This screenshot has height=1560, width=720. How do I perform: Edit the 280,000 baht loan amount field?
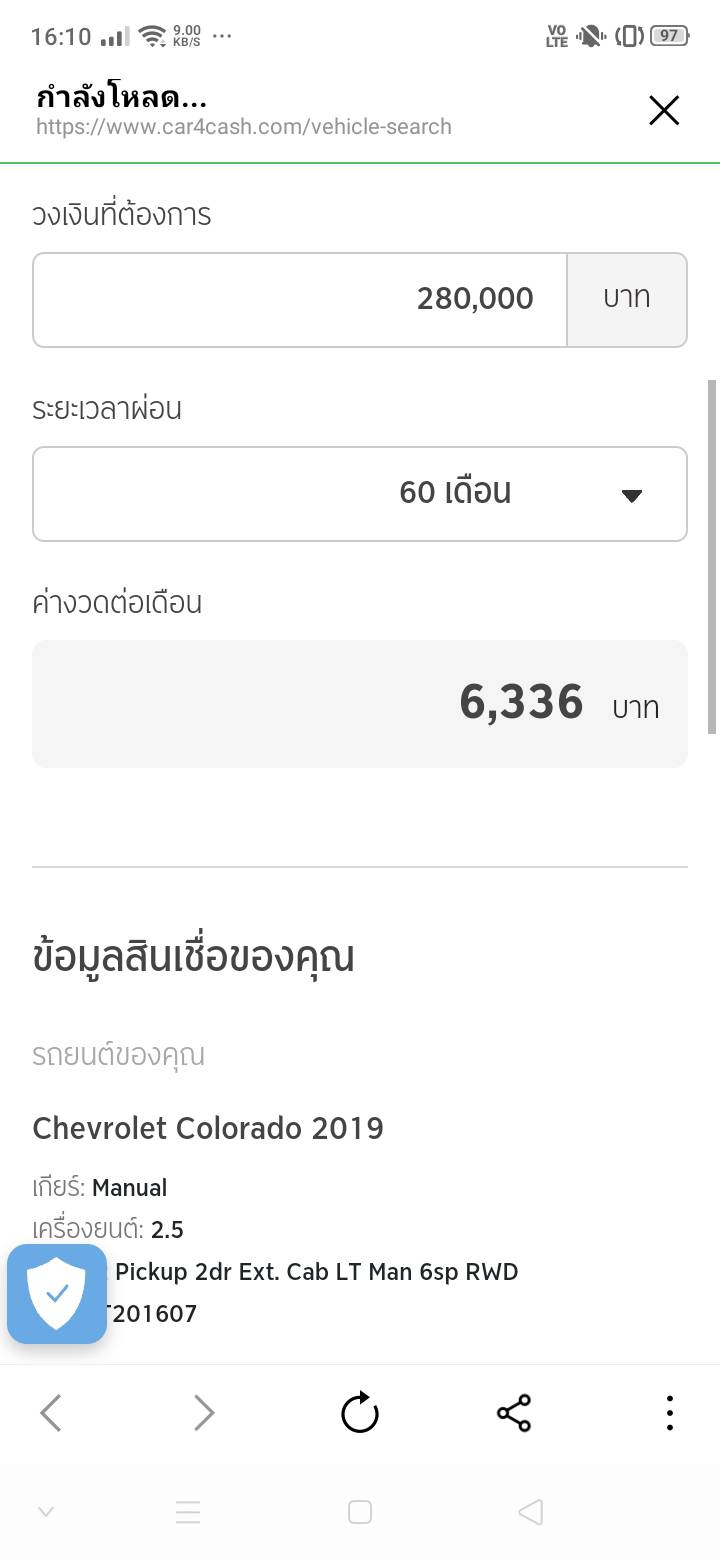pyautogui.click(x=300, y=299)
